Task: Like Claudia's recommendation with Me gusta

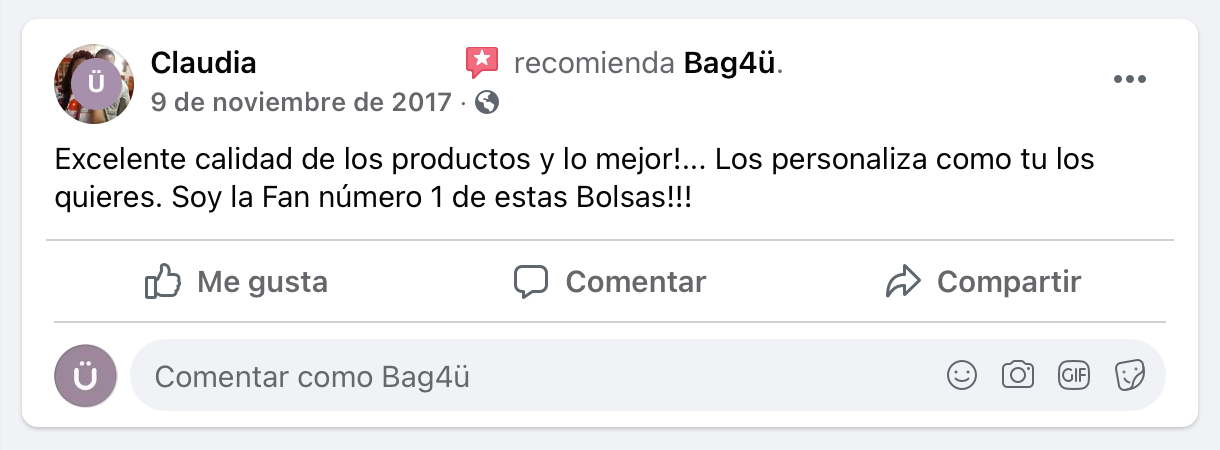Action: tap(237, 282)
